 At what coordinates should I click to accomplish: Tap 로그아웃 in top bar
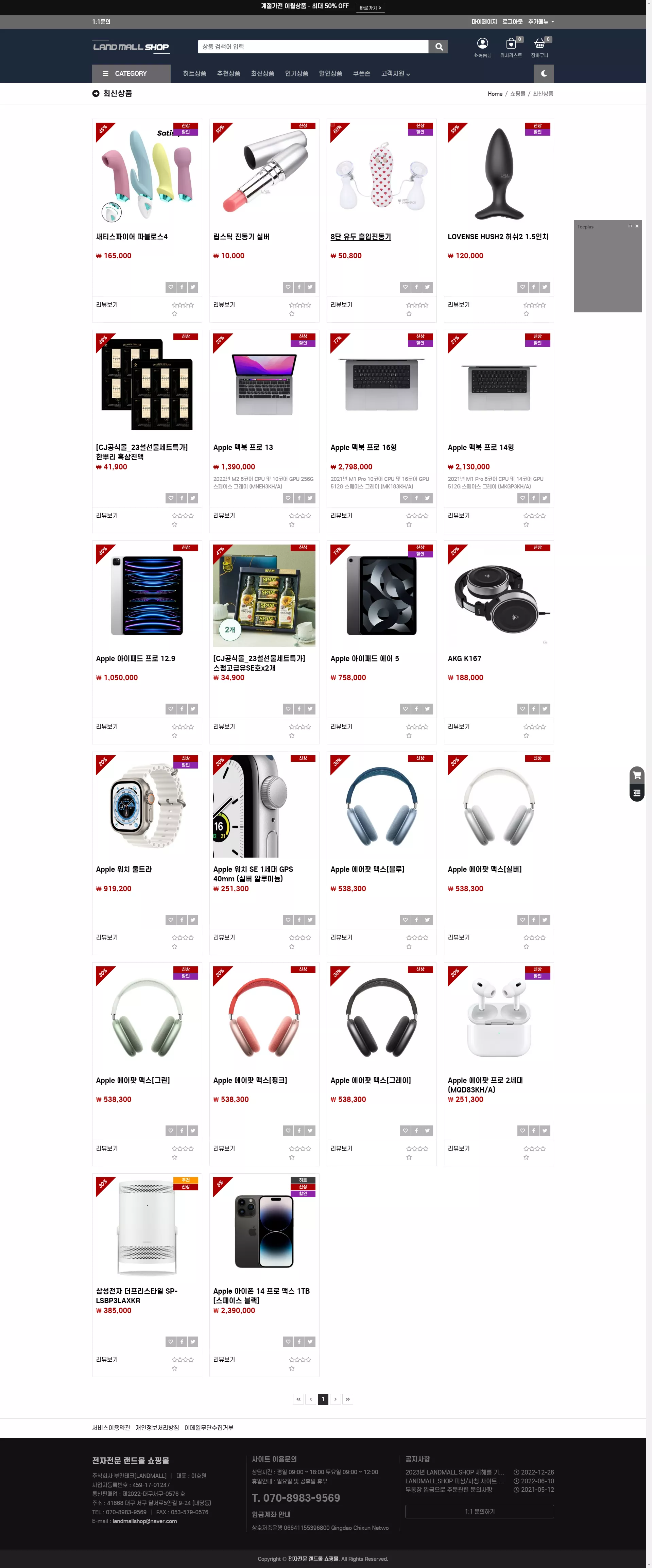[x=512, y=22]
